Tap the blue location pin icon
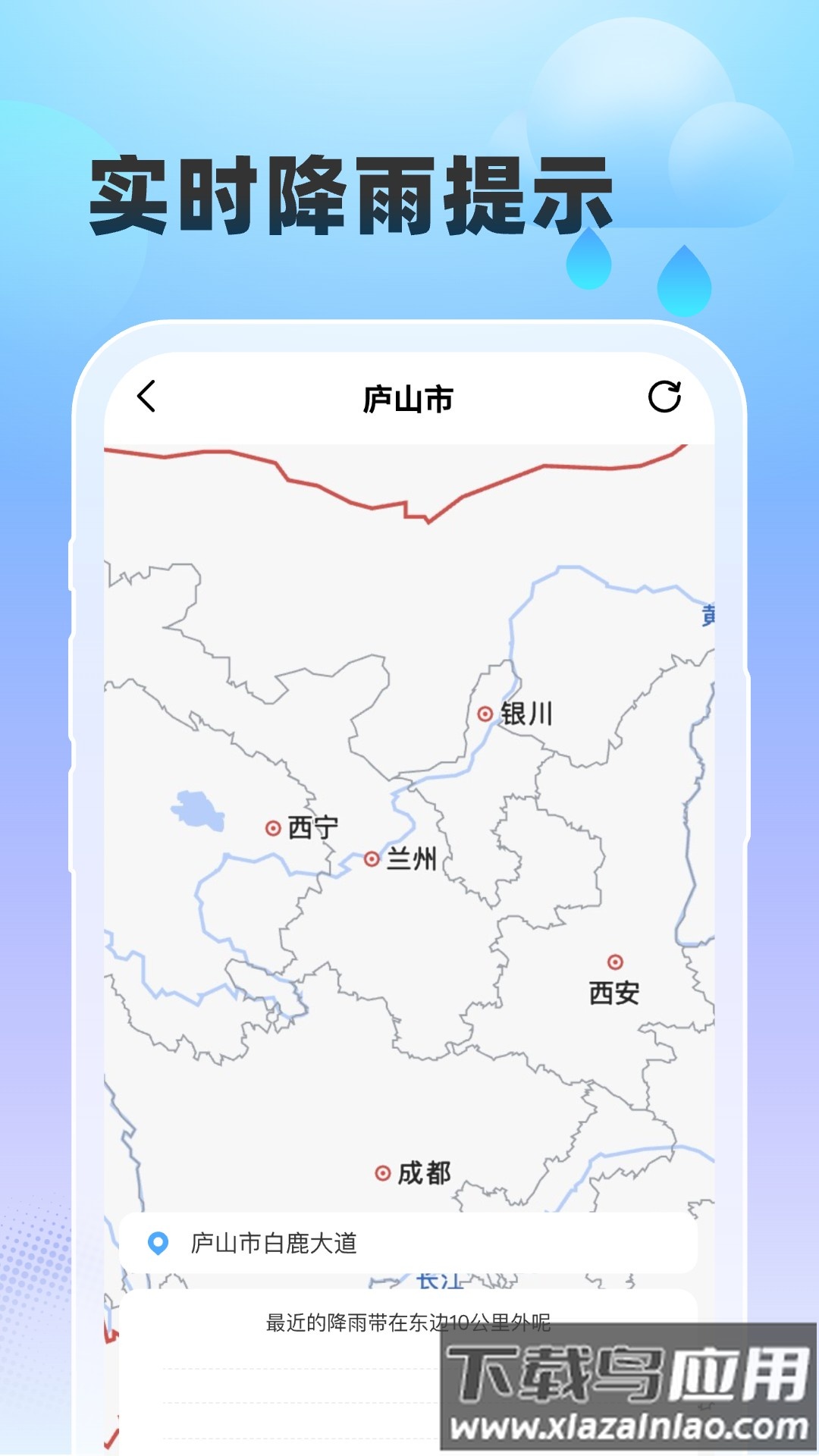Viewport: 819px width, 1456px height. [x=157, y=1241]
